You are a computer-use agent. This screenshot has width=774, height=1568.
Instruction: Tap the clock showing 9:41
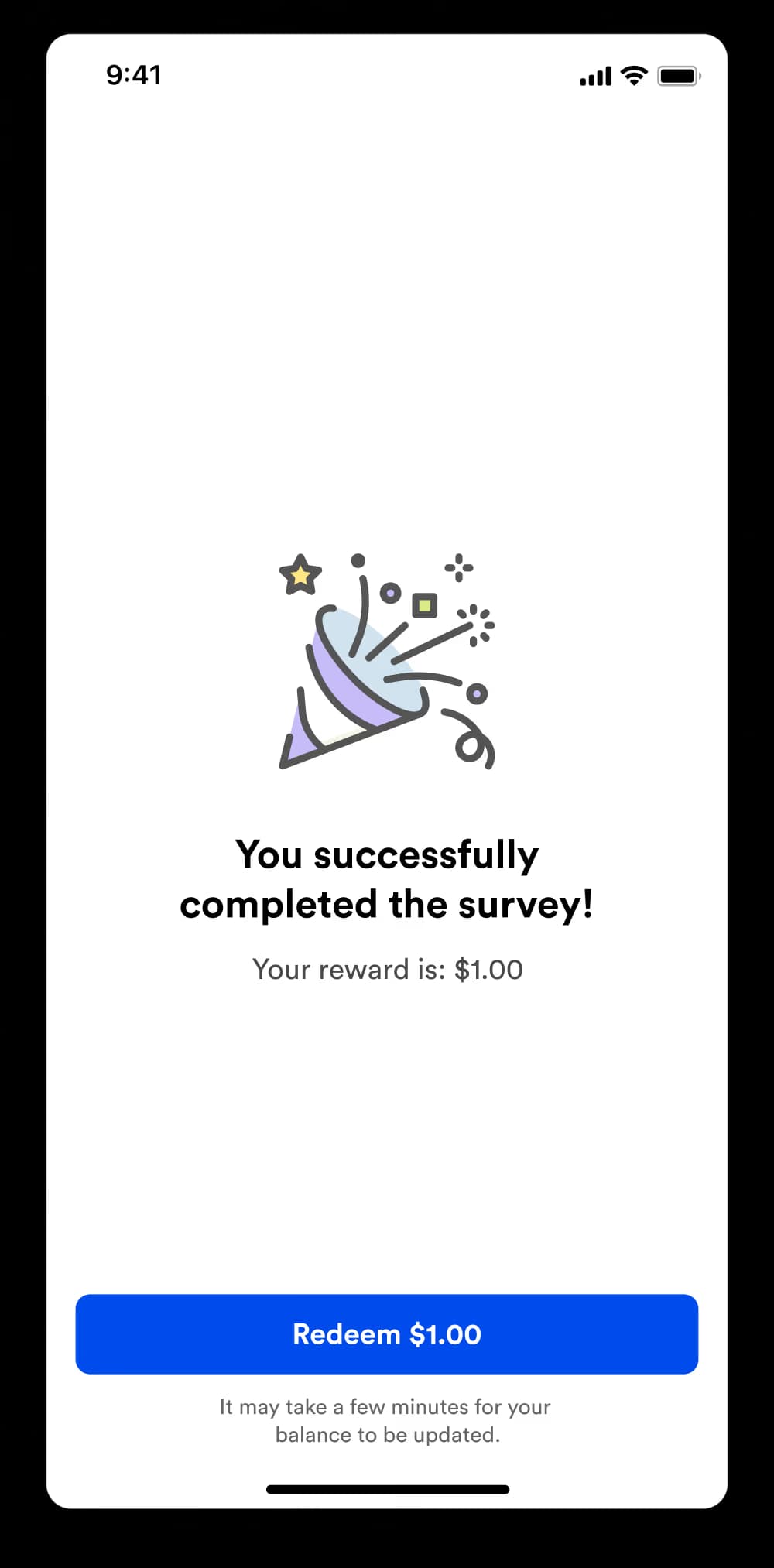[x=134, y=74]
